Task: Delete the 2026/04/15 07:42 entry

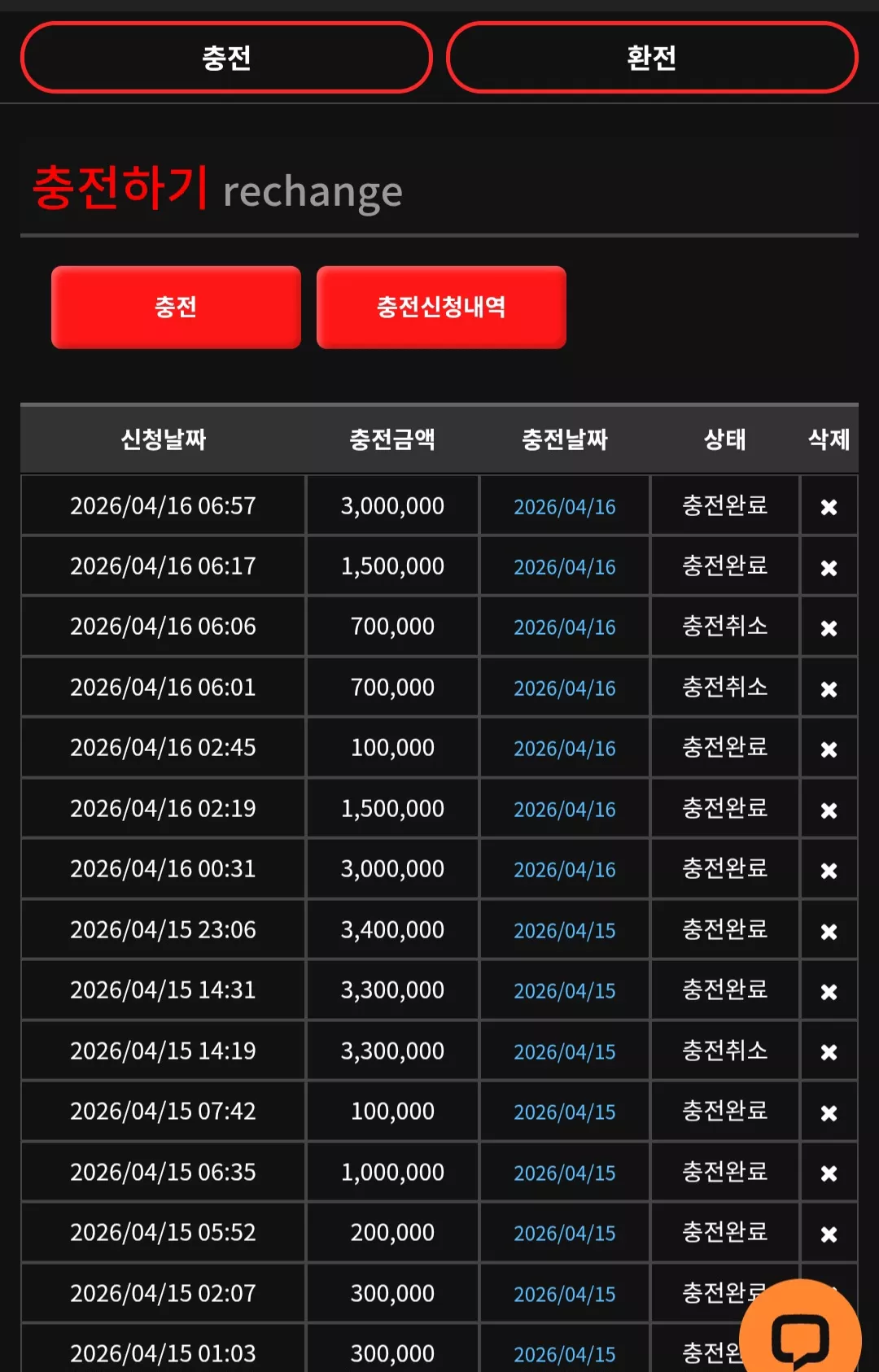Action: (x=829, y=1113)
